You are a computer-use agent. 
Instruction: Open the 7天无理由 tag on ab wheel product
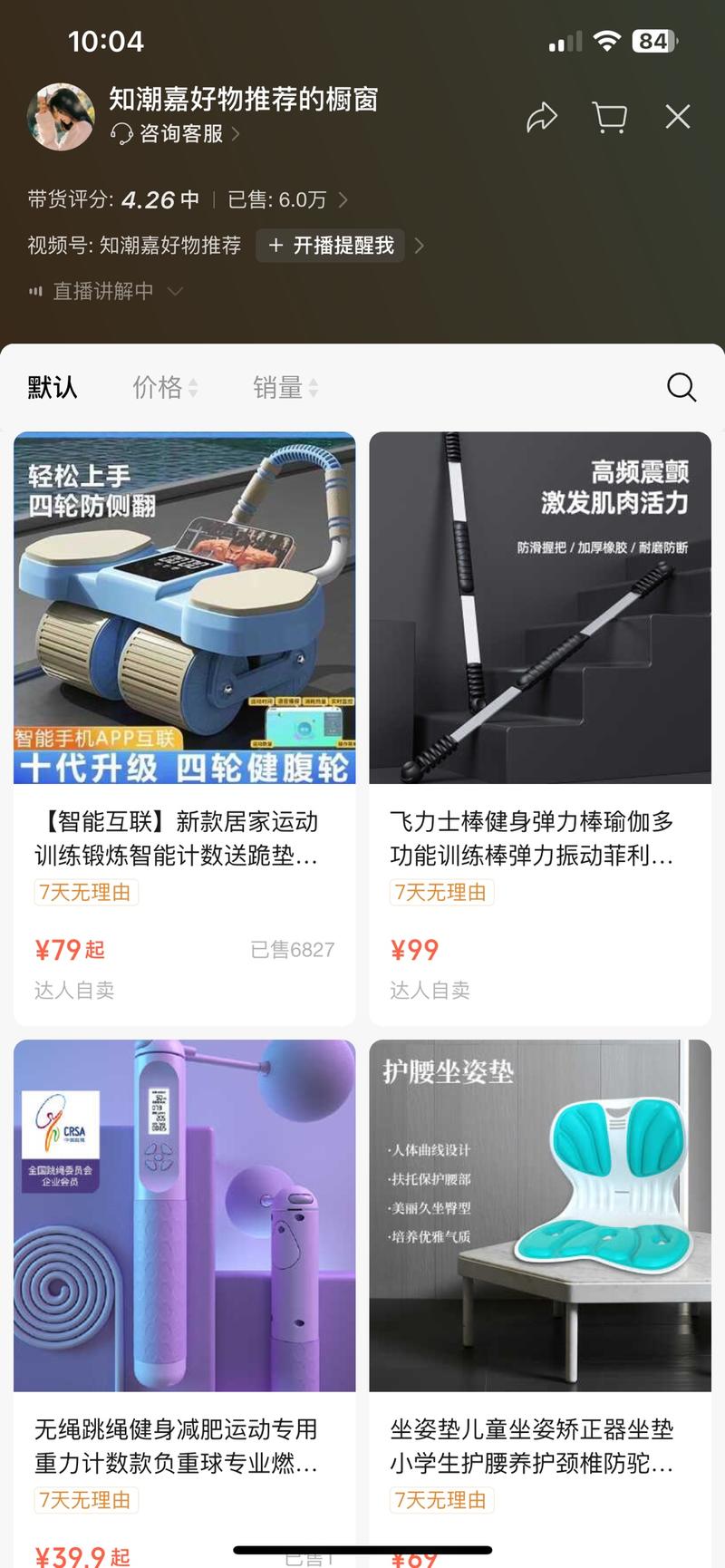(86, 894)
